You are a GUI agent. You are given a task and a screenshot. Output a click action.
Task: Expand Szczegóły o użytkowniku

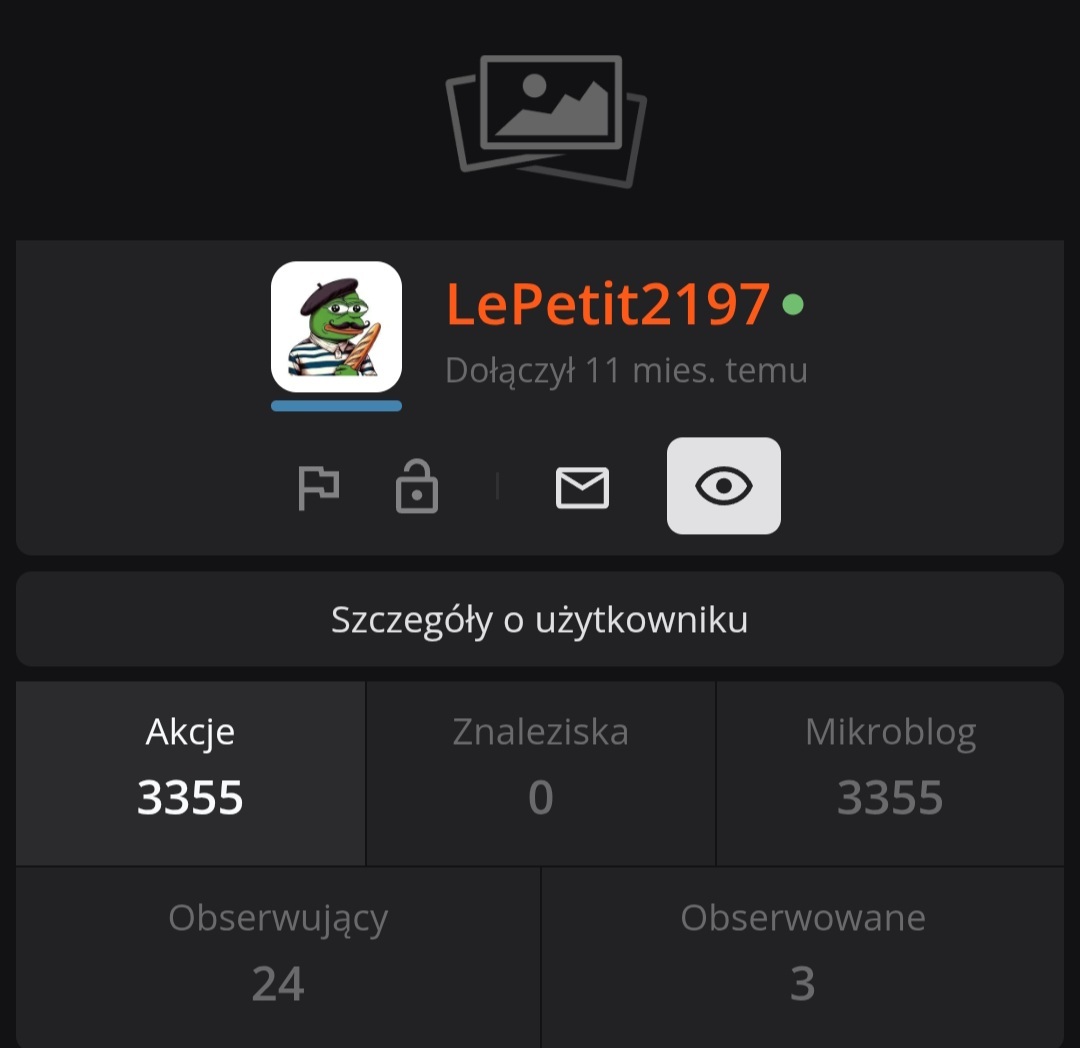pos(540,620)
